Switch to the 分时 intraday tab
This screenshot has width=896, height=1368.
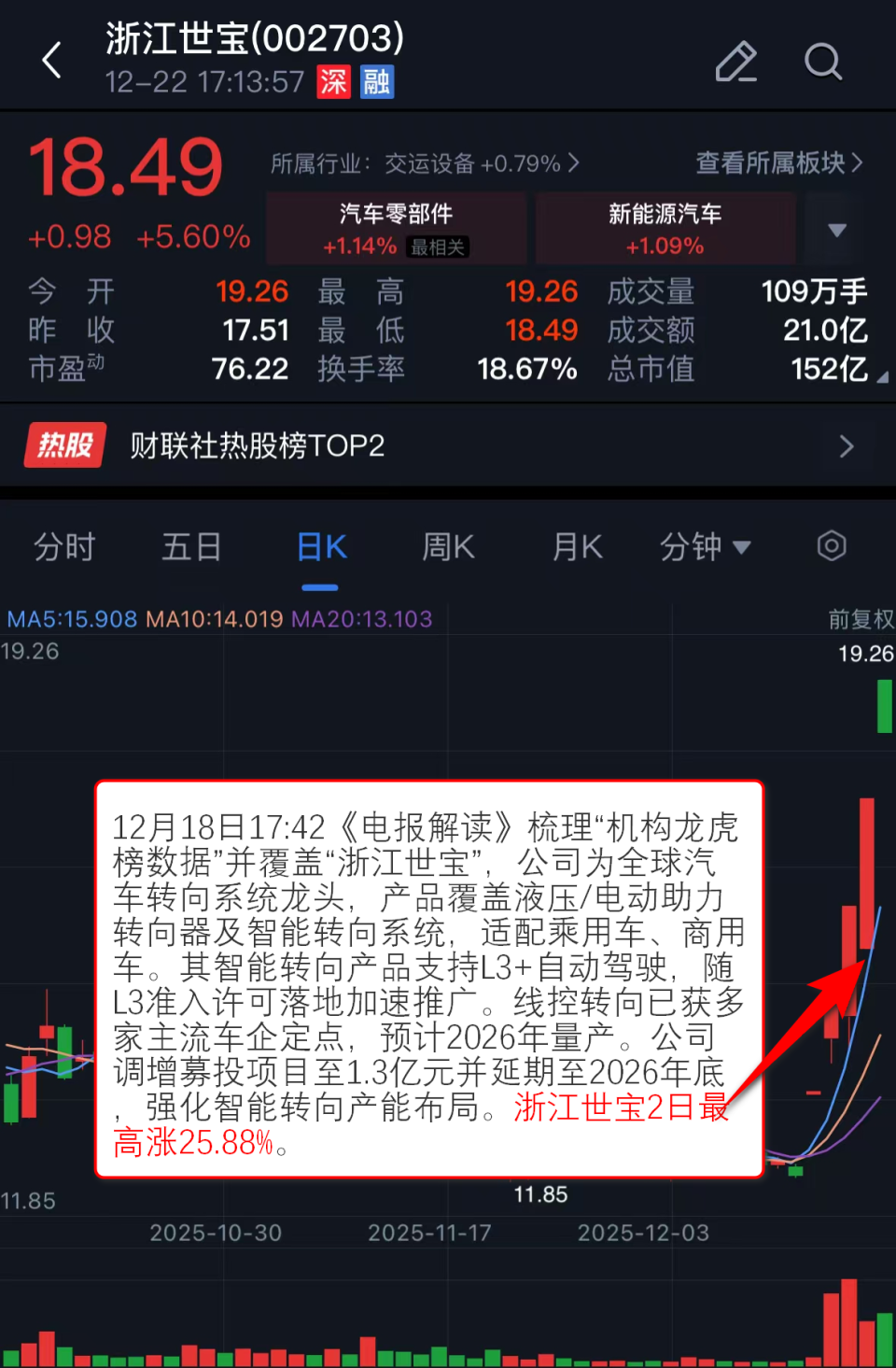(x=63, y=546)
